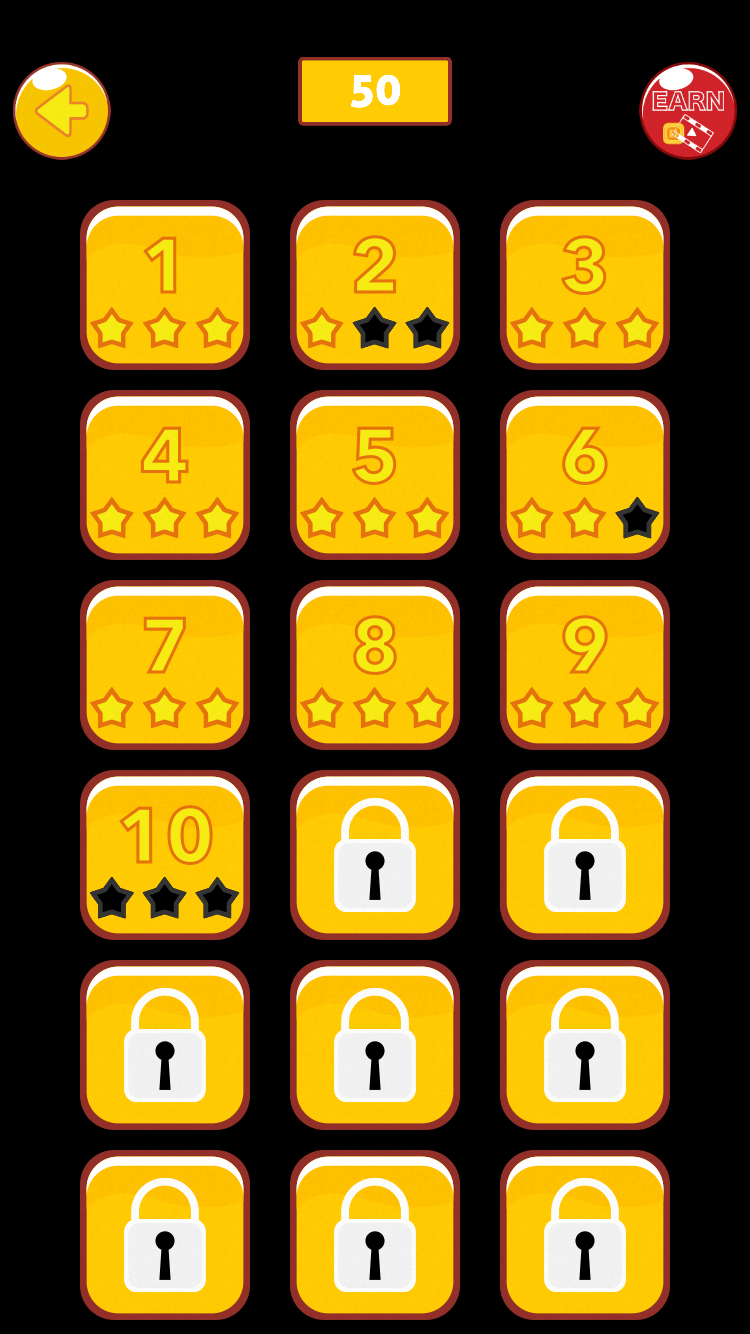Replay level 2 with one star

[x=375, y=285]
